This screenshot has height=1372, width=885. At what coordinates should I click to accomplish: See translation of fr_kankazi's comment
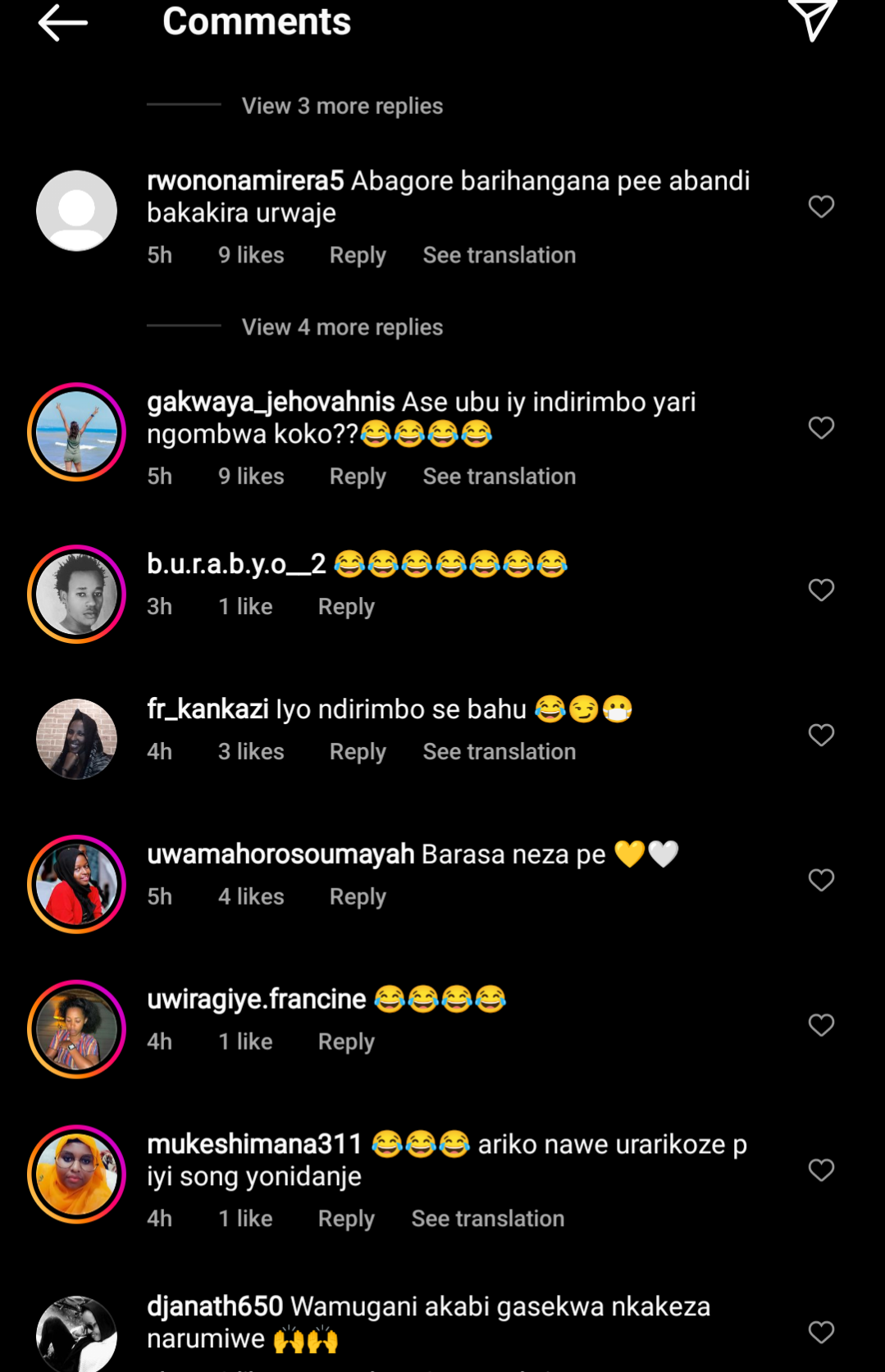tap(499, 752)
